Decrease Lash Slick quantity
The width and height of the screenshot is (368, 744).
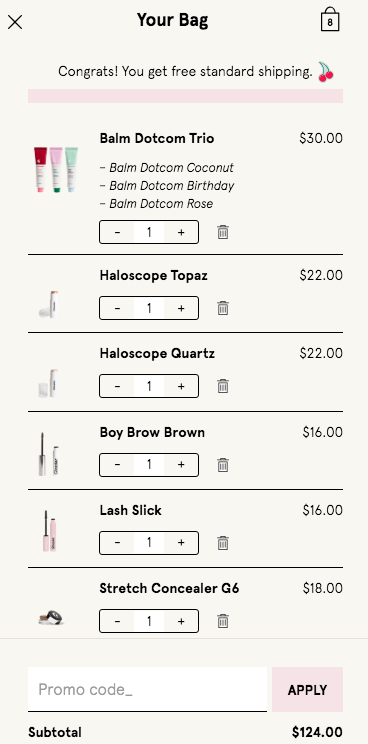[117, 542]
